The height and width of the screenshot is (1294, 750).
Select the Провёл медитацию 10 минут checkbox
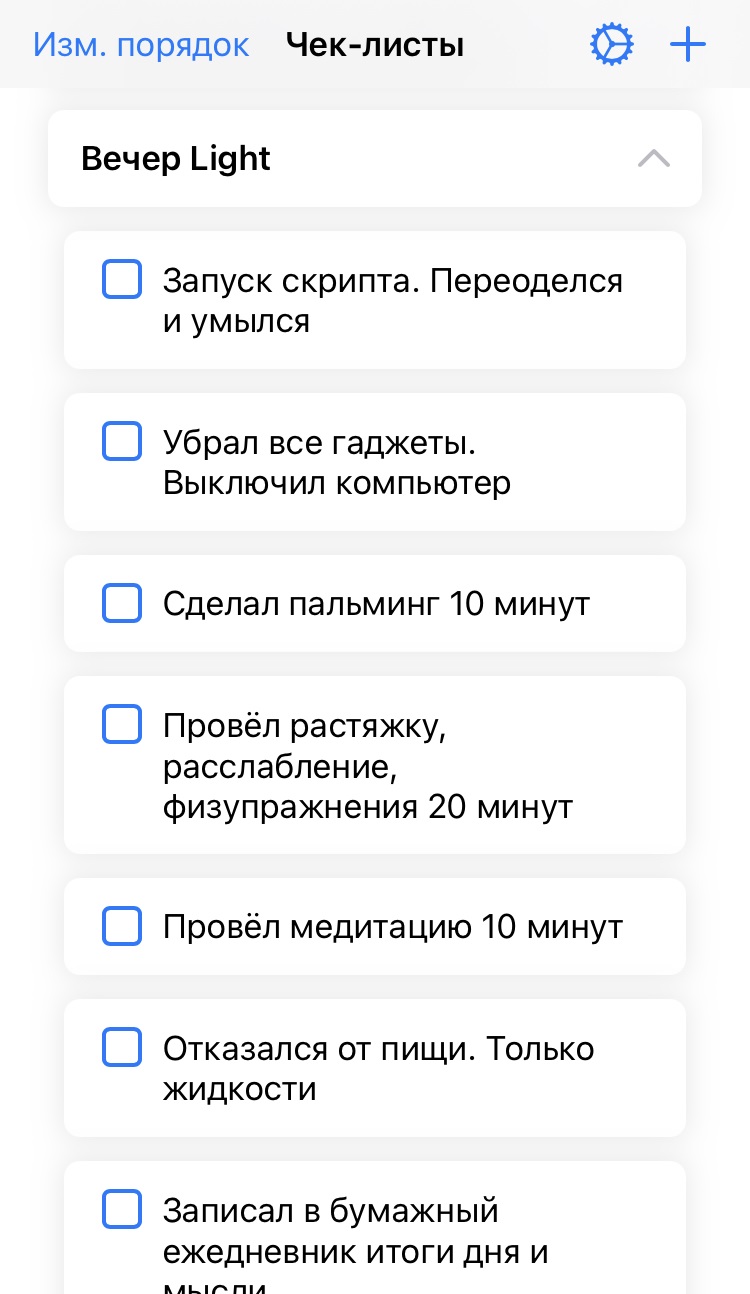pyautogui.click(x=122, y=926)
